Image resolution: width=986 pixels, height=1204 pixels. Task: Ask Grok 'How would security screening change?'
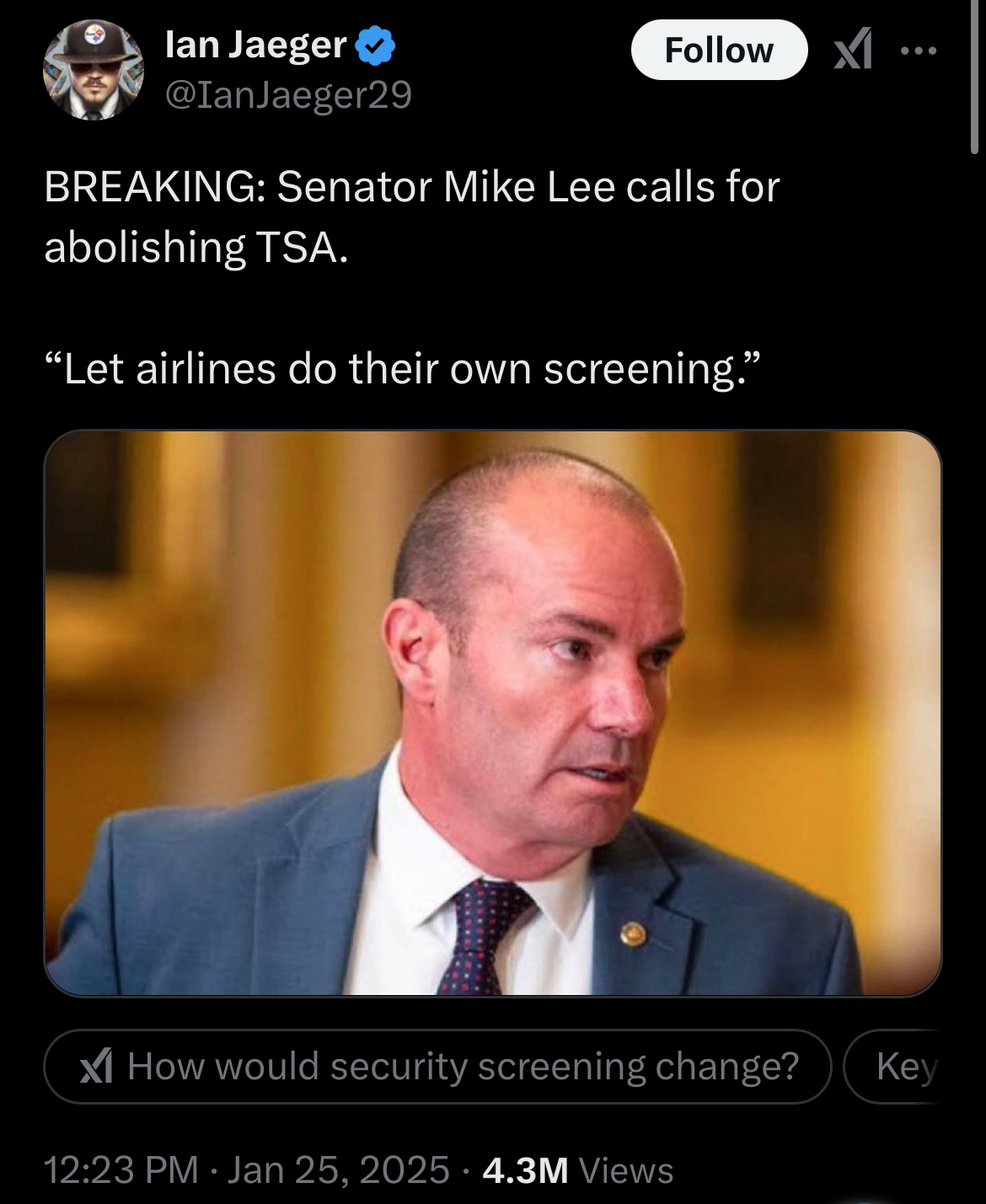pos(437,1067)
